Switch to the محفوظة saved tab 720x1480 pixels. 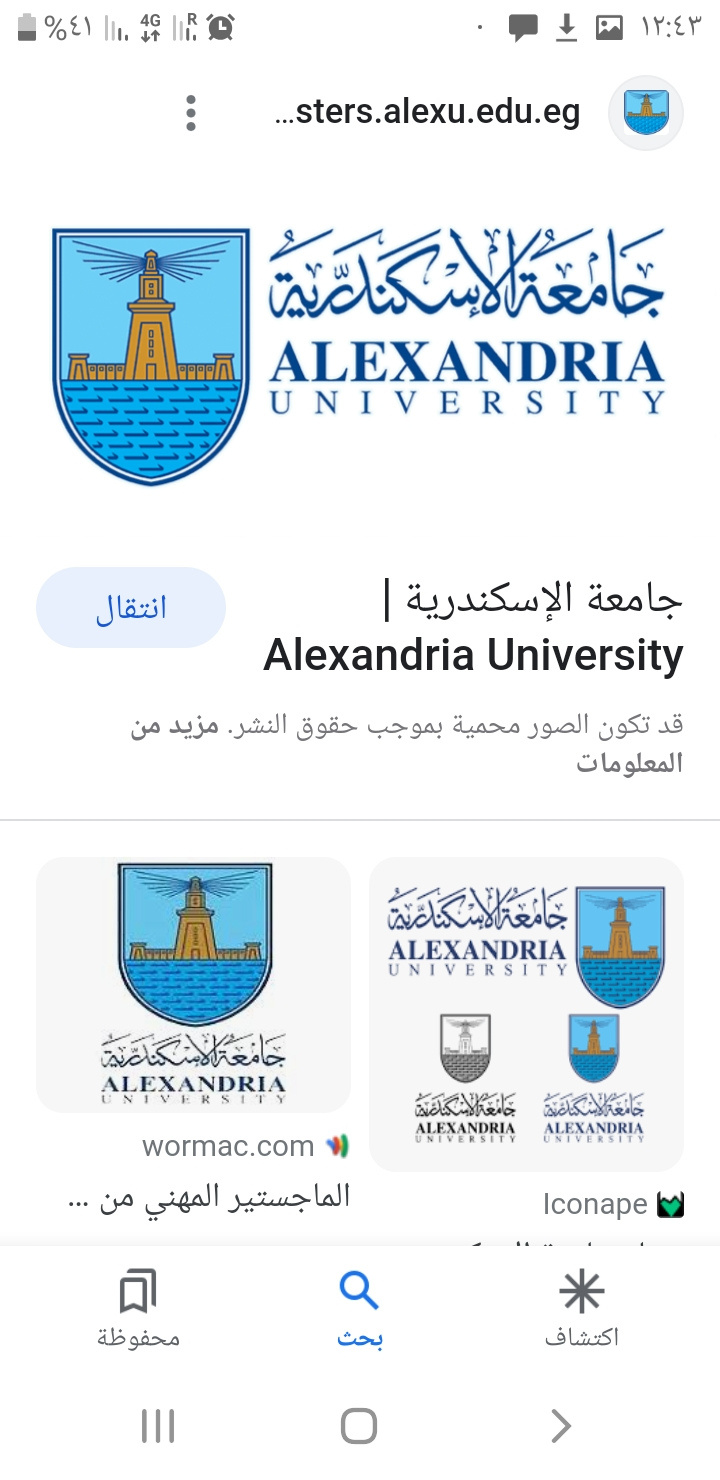tap(138, 1309)
